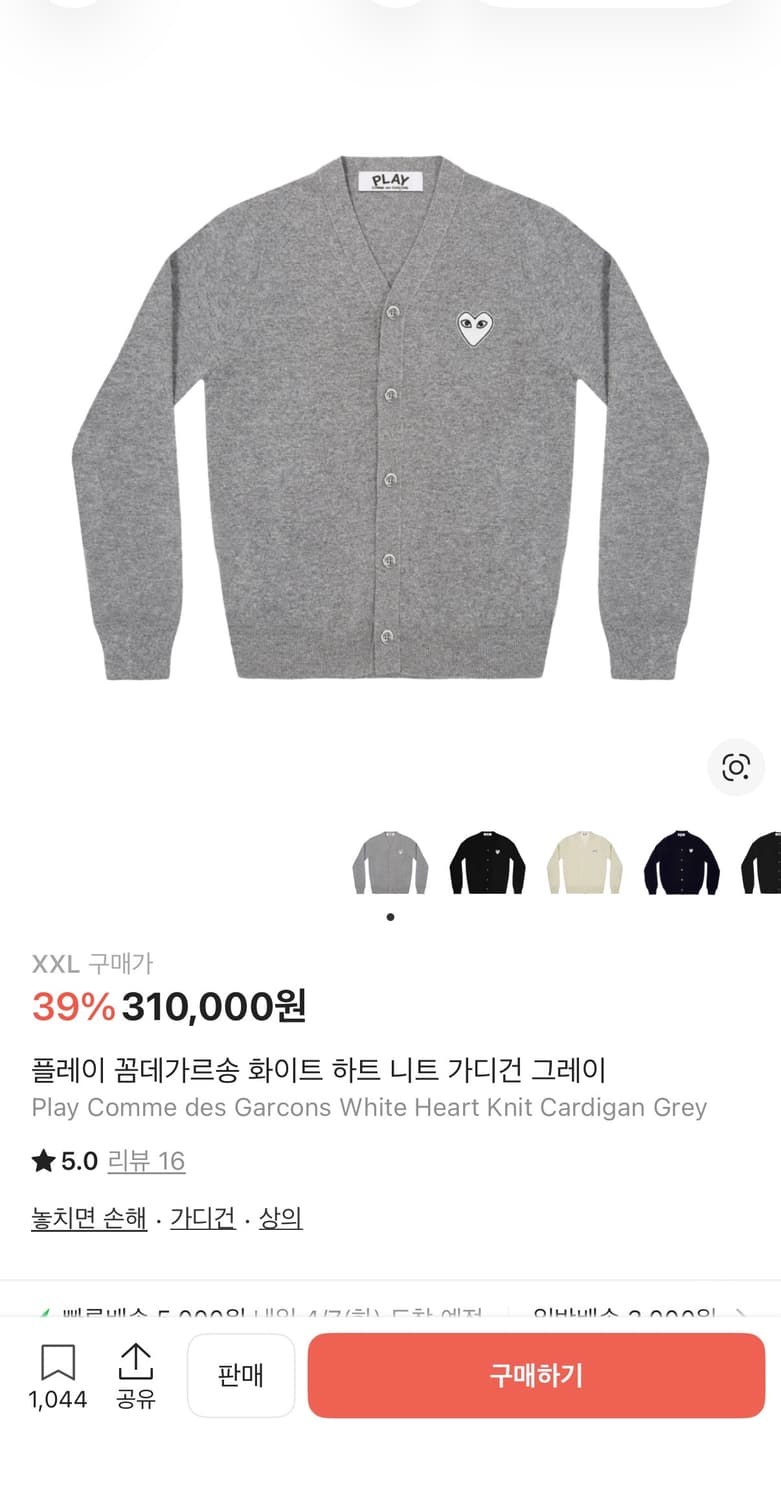Open the 가디건 category tag
This screenshot has width=781, height=1500.
click(202, 1218)
